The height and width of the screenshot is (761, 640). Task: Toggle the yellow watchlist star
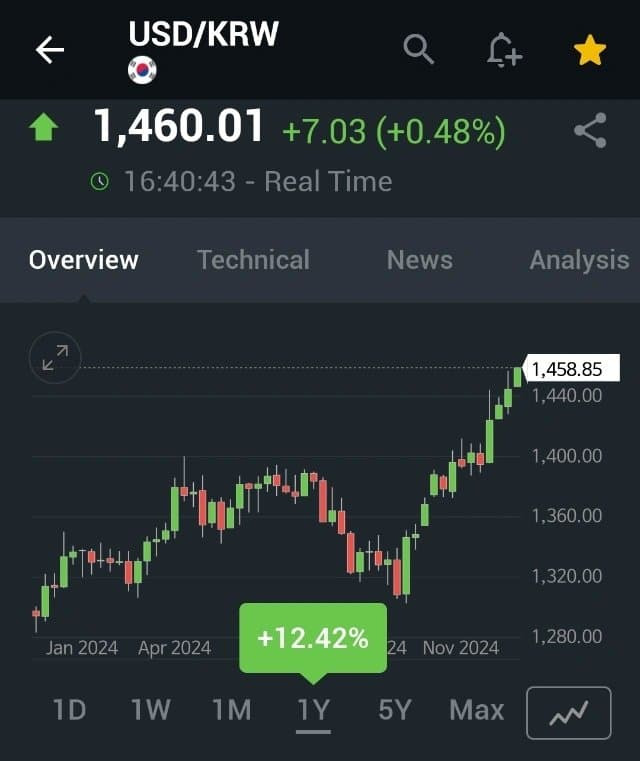click(590, 50)
